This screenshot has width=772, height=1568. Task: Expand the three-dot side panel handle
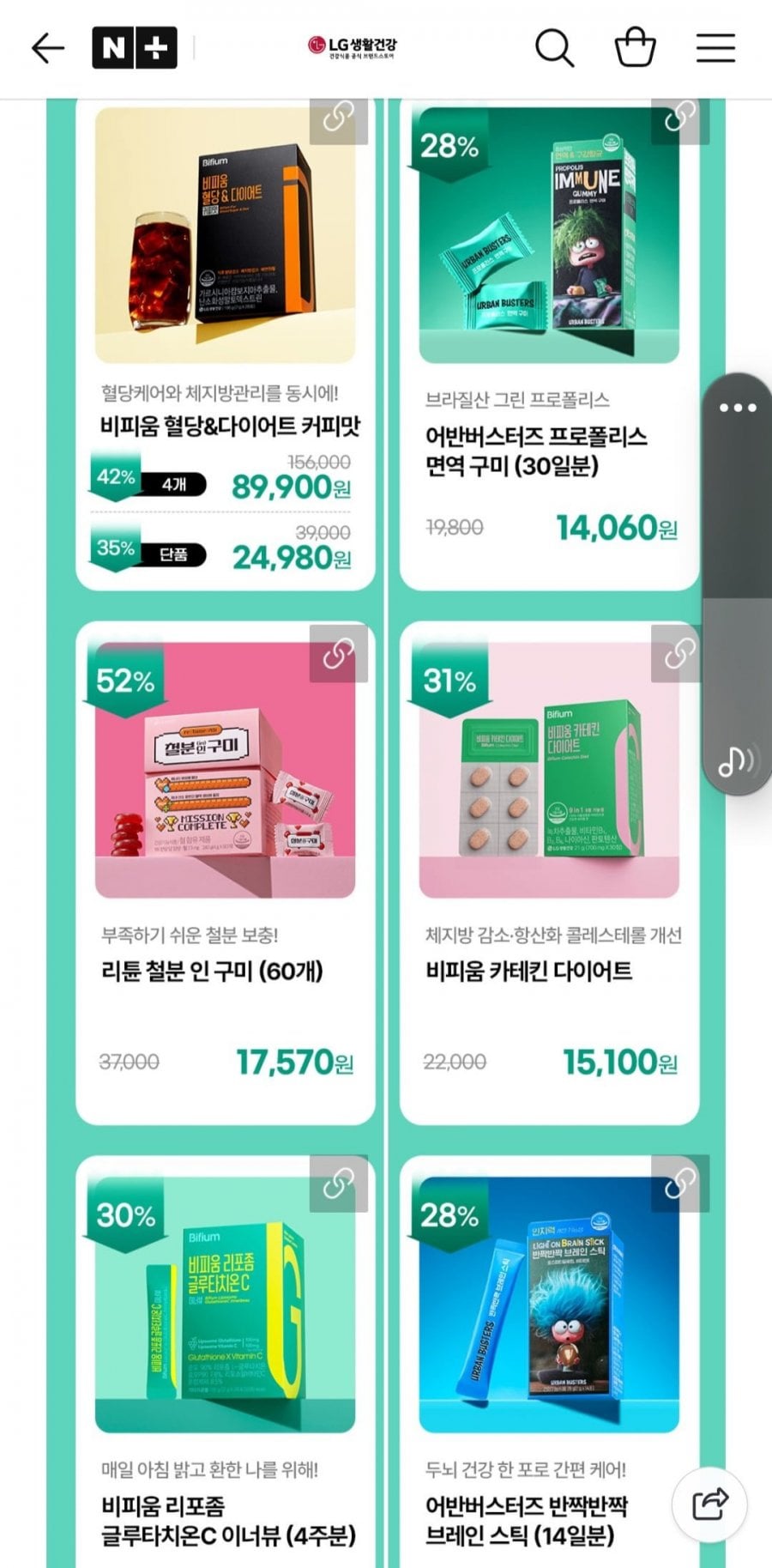pos(738,408)
